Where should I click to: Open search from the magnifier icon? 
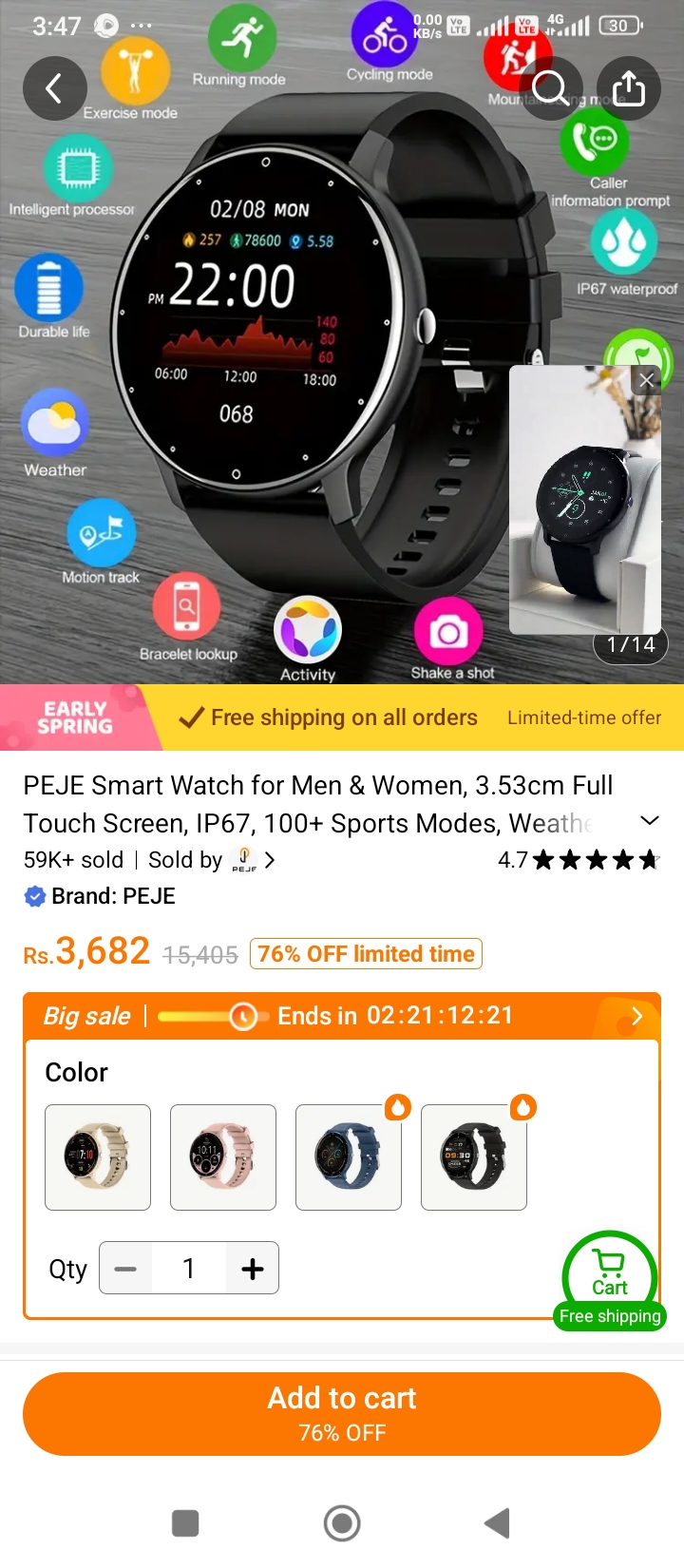550,88
